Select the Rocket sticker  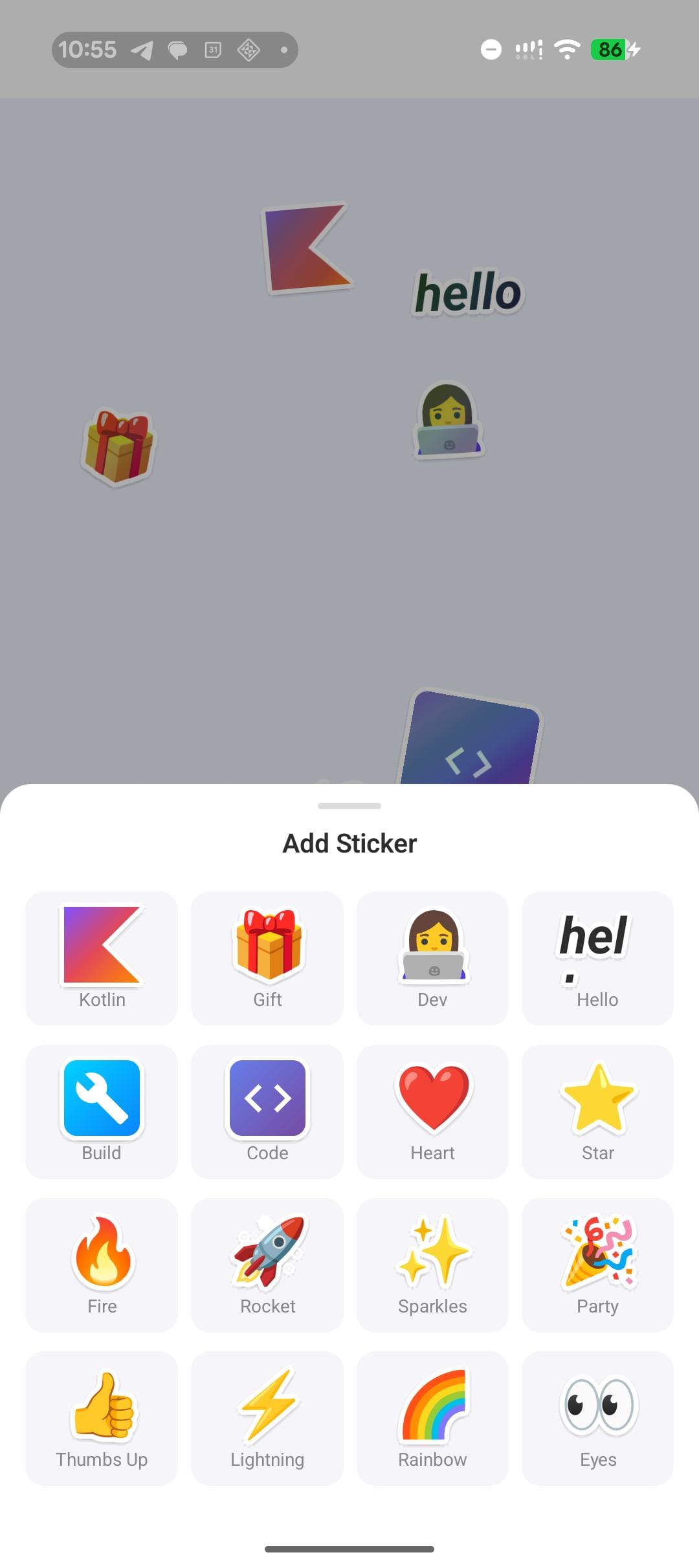(267, 1264)
